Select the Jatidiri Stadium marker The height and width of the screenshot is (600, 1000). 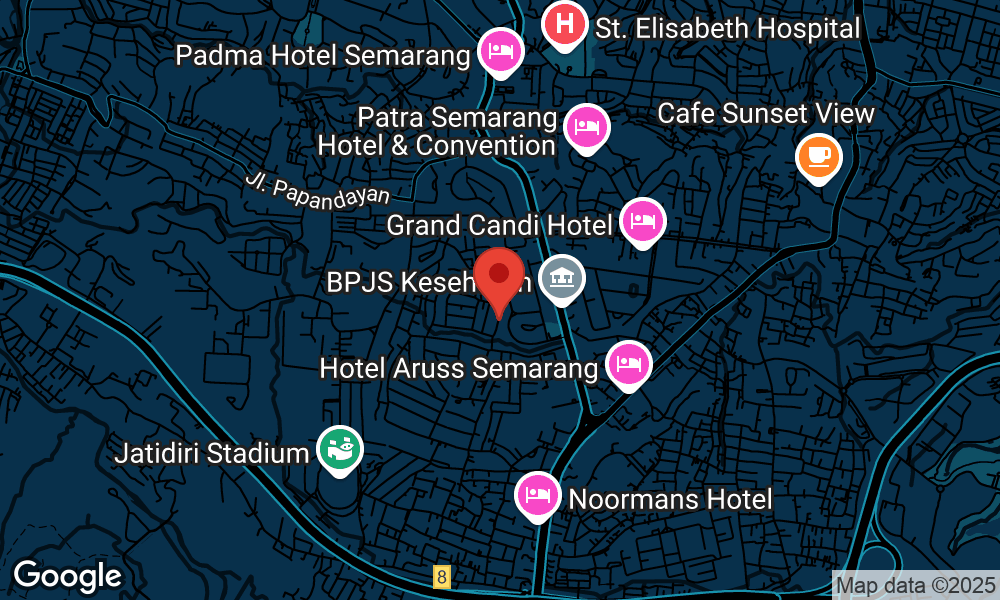(339, 449)
